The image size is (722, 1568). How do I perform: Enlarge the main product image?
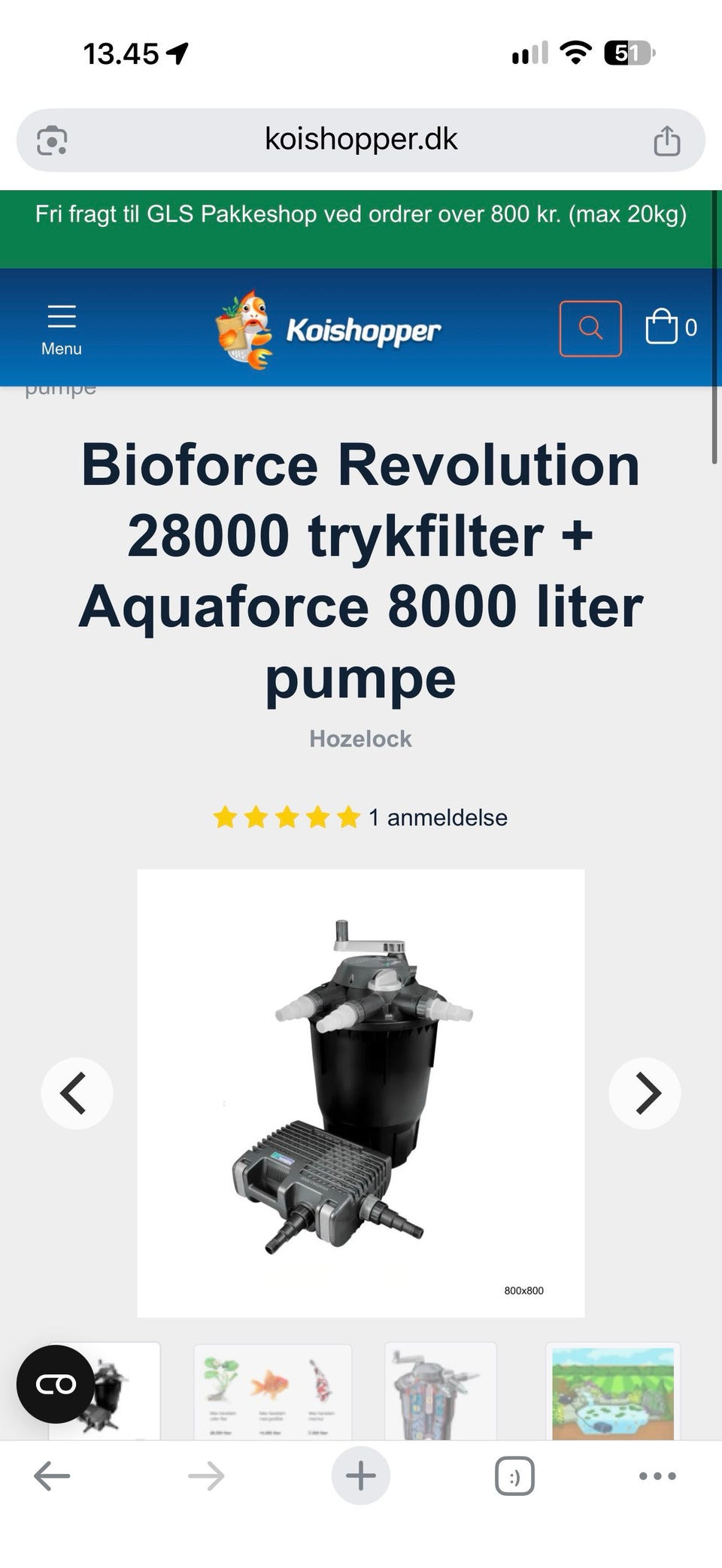click(x=361, y=1093)
